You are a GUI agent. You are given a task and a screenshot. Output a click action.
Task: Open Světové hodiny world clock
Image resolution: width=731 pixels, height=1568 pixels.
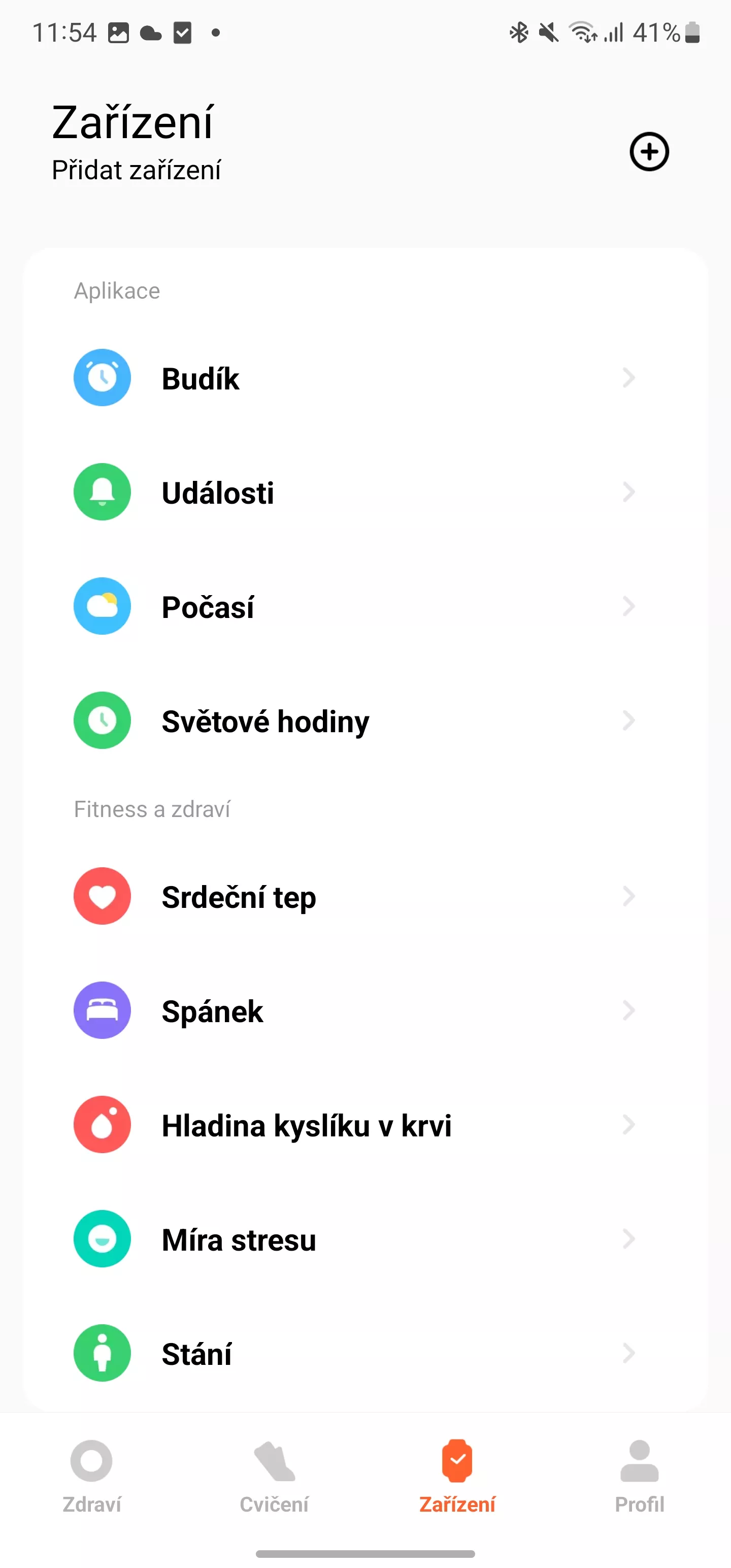coord(365,721)
